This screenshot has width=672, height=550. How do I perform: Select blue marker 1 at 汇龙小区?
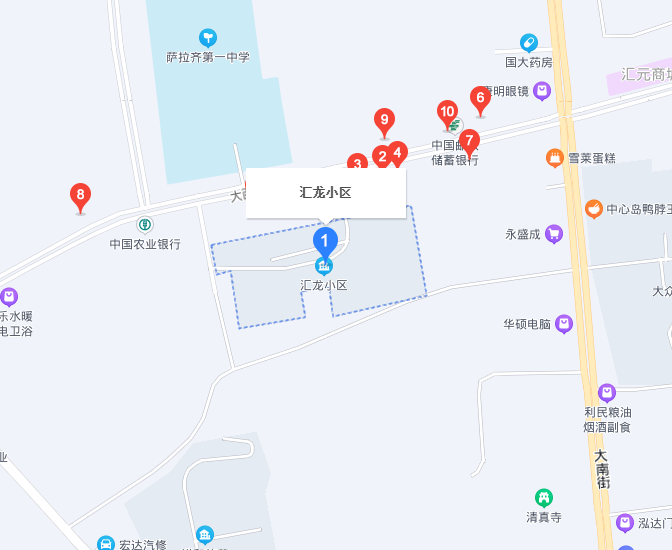pyautogui.click(x=324, y=240)
